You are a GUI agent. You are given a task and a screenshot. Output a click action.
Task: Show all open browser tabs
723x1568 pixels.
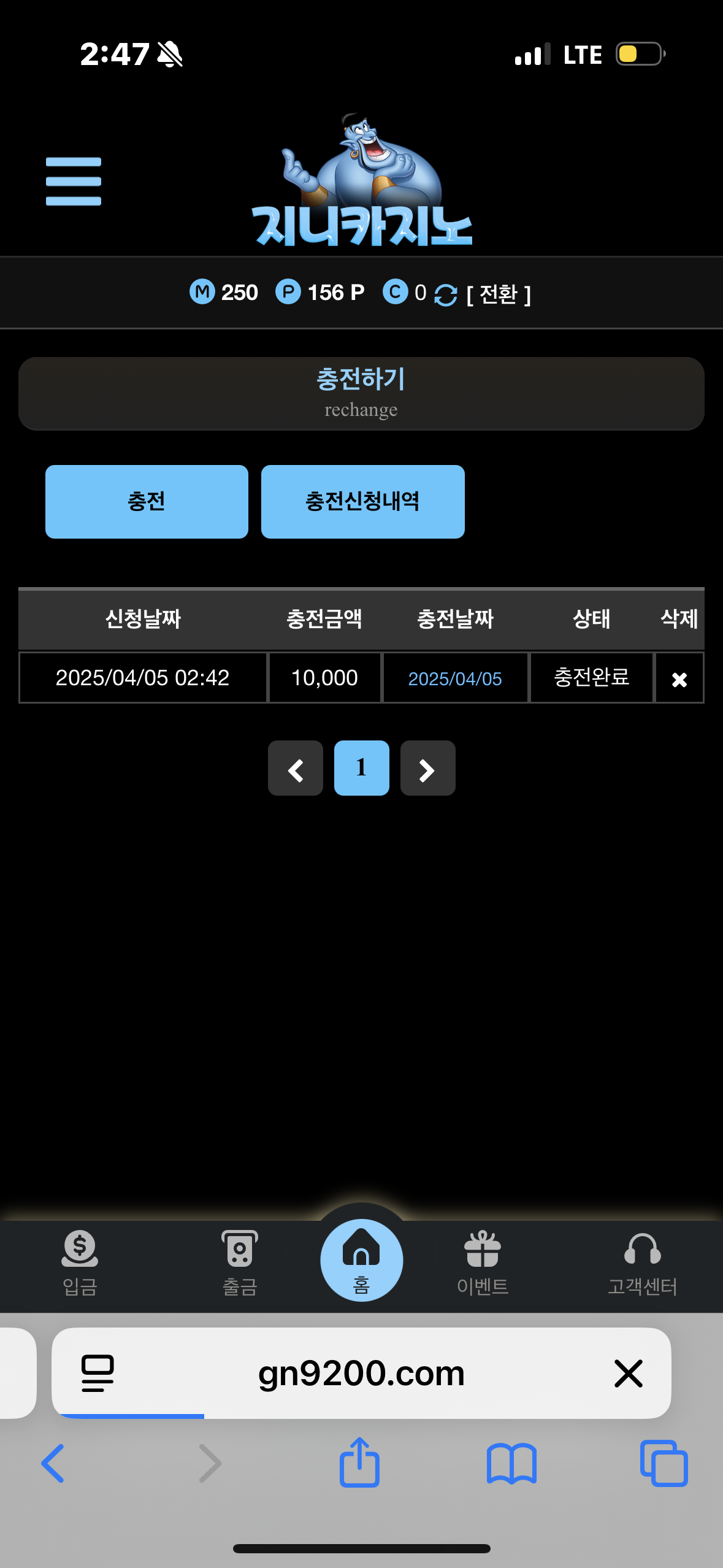tap(664, 1463)
